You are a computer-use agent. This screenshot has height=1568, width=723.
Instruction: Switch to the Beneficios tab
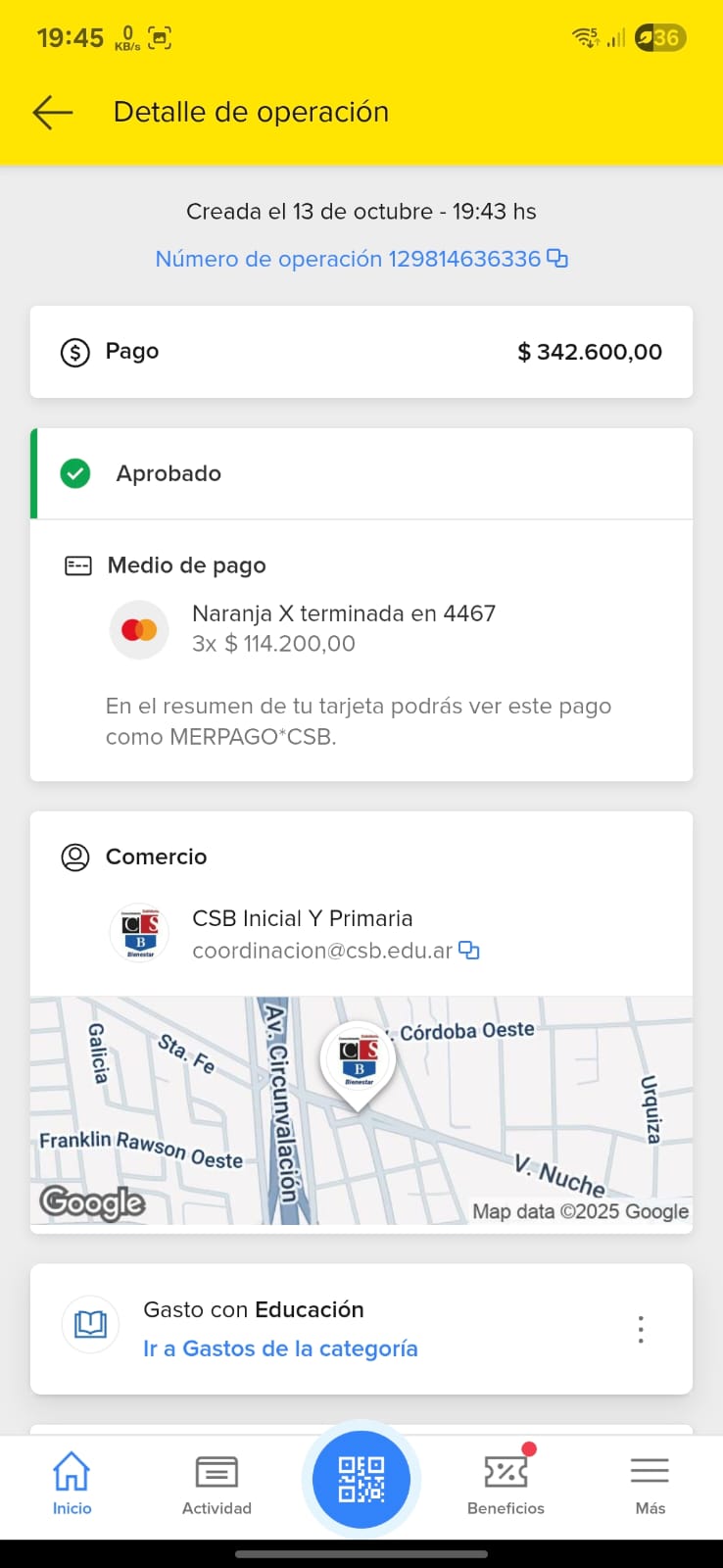pyautogui.click(x=506, y=1483)
